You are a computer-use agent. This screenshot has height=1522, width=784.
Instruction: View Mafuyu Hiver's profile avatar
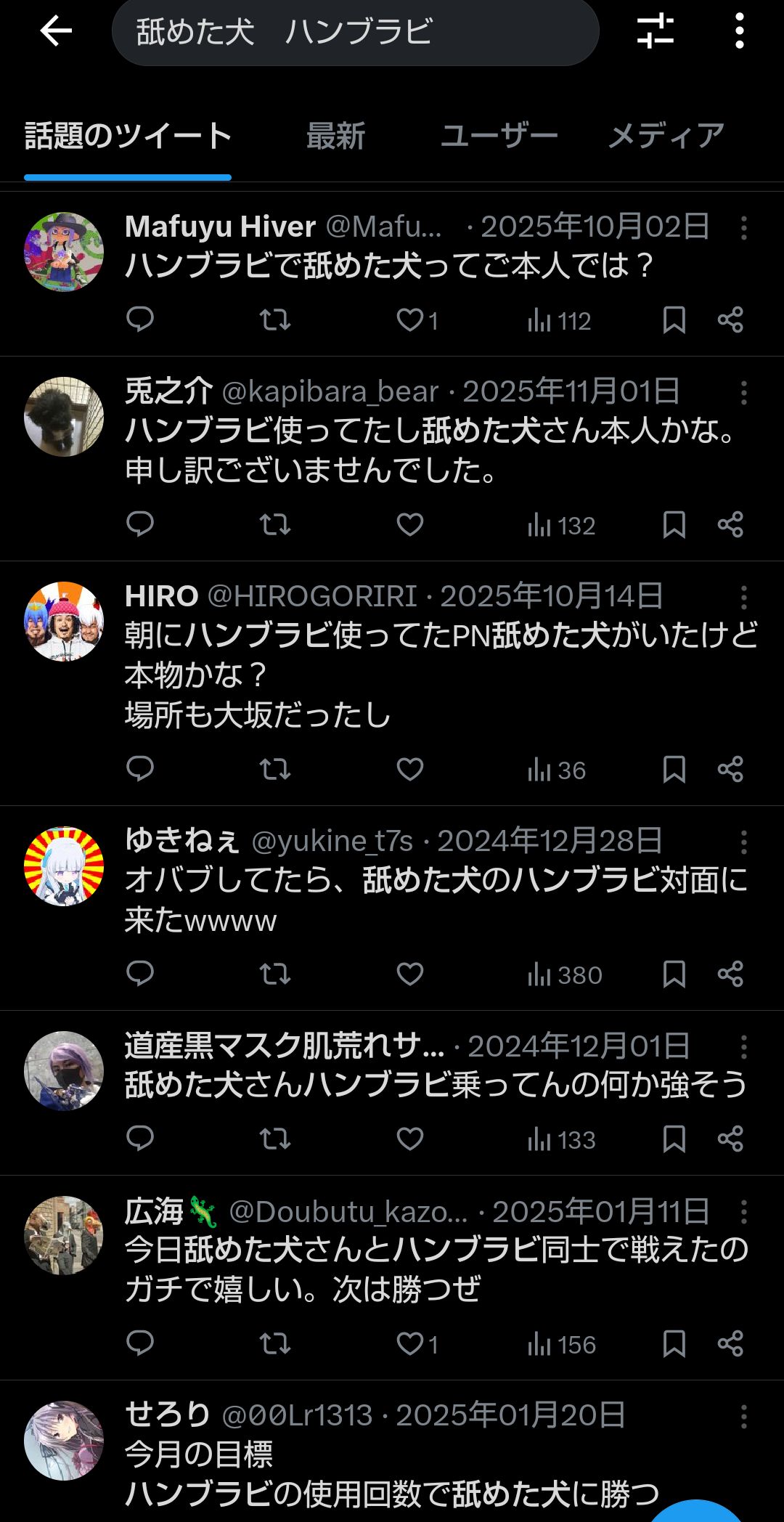click(x=64, y=252)
